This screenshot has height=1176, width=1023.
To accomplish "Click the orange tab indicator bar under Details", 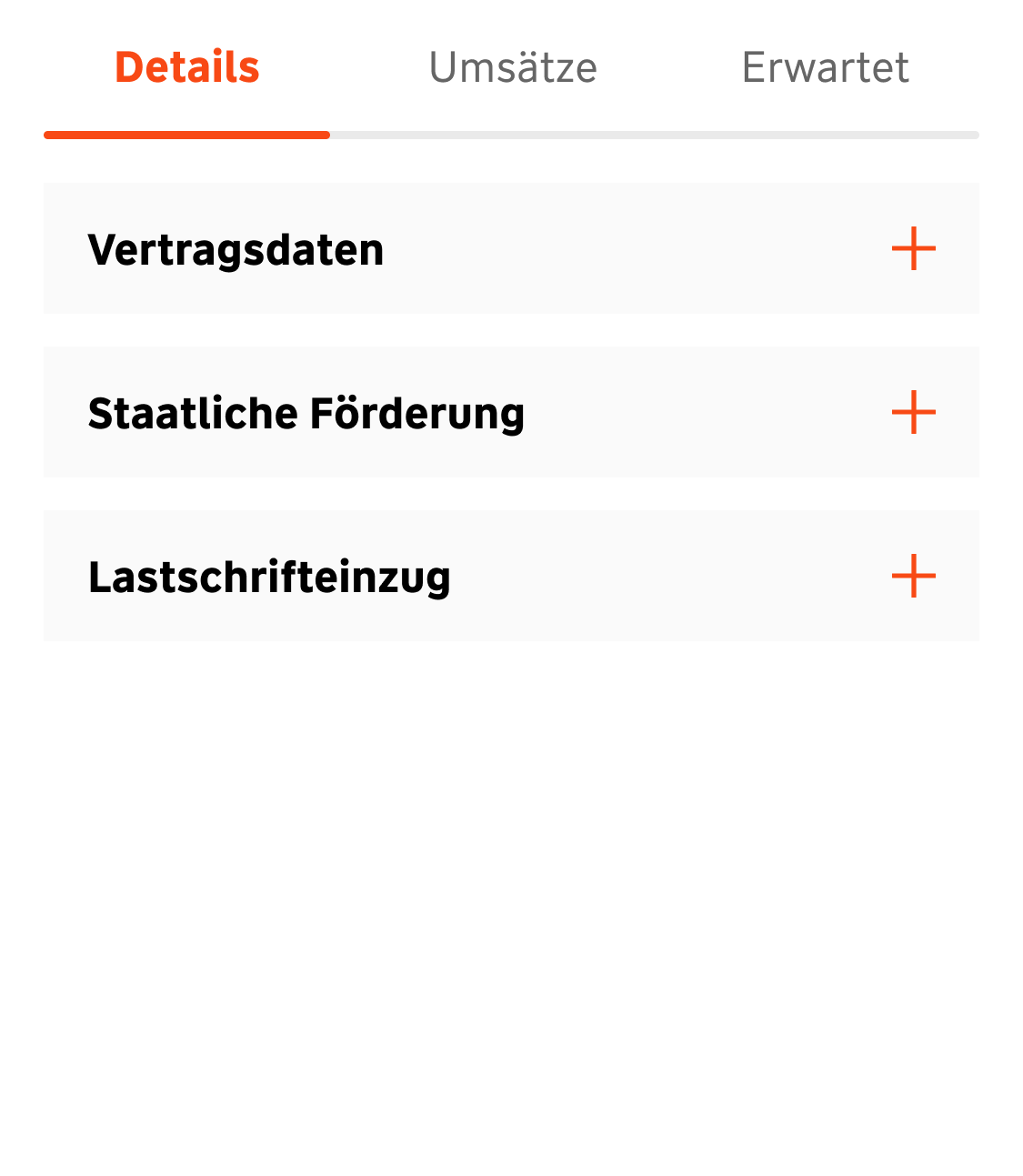I will (x=186, y=134).
